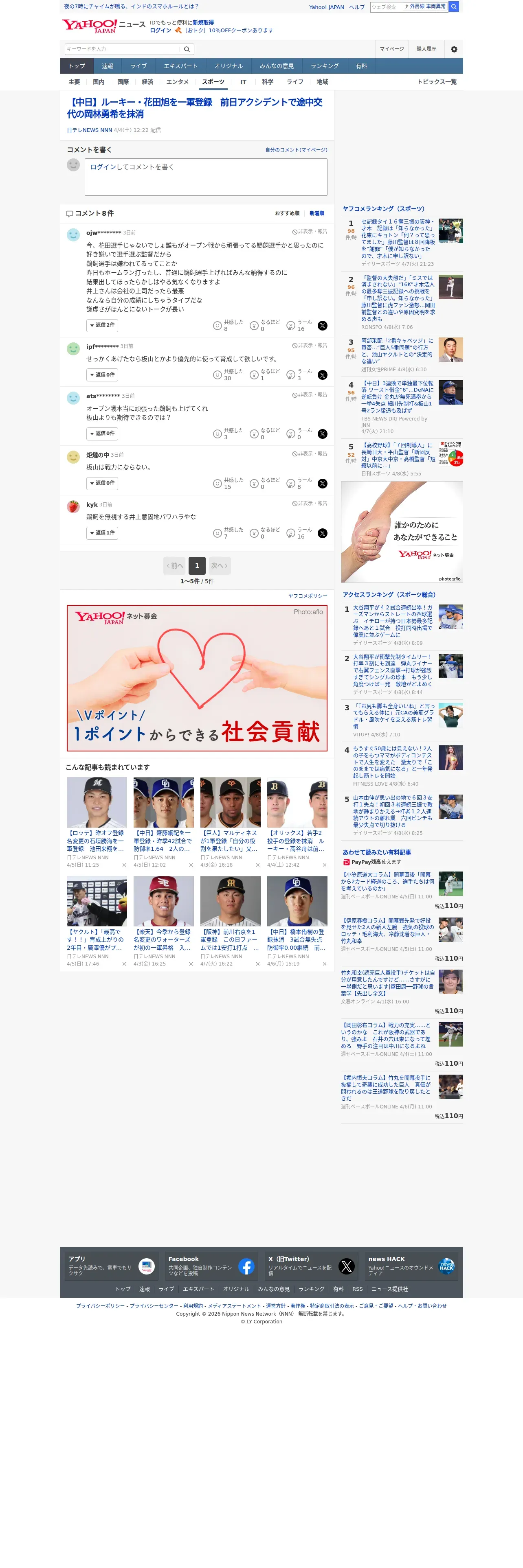Switch to the ランキング tab
Viewport: 523px width, 1568px height.
point(325,66)
